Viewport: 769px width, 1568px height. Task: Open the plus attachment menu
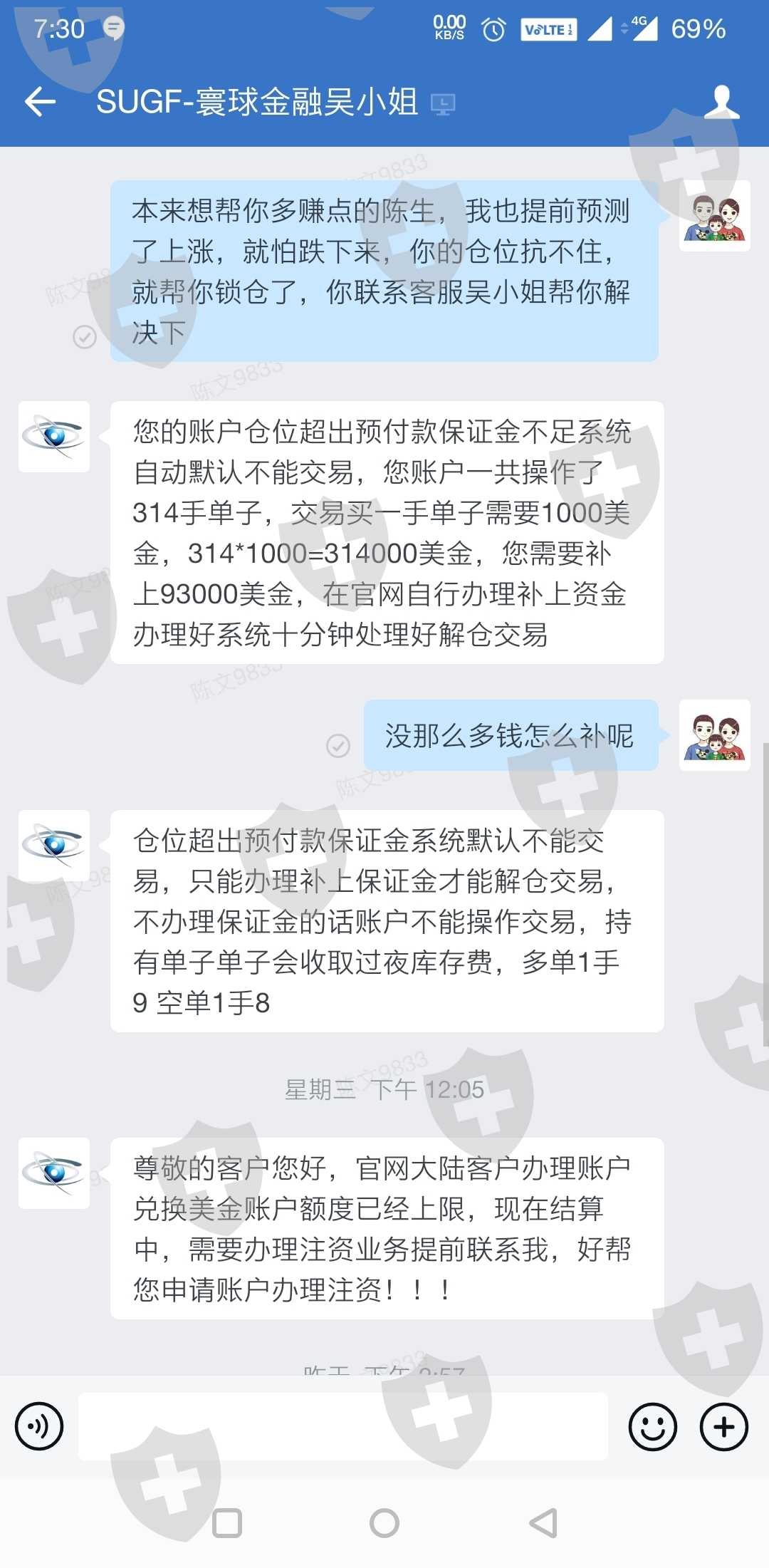click(724, 1426)
